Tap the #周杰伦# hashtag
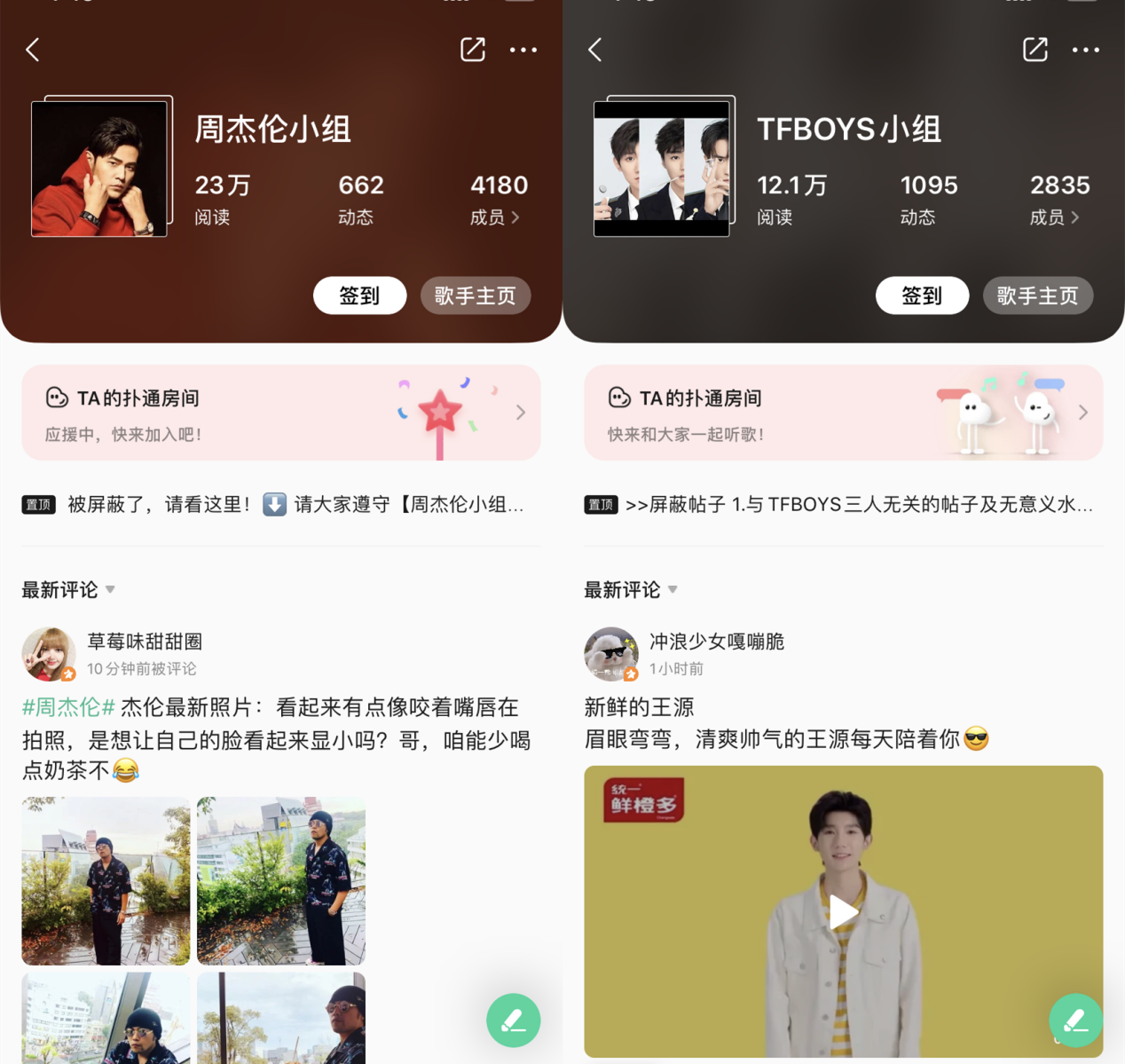Screen dimensions: 1125x1064 (x=68, y=707)
